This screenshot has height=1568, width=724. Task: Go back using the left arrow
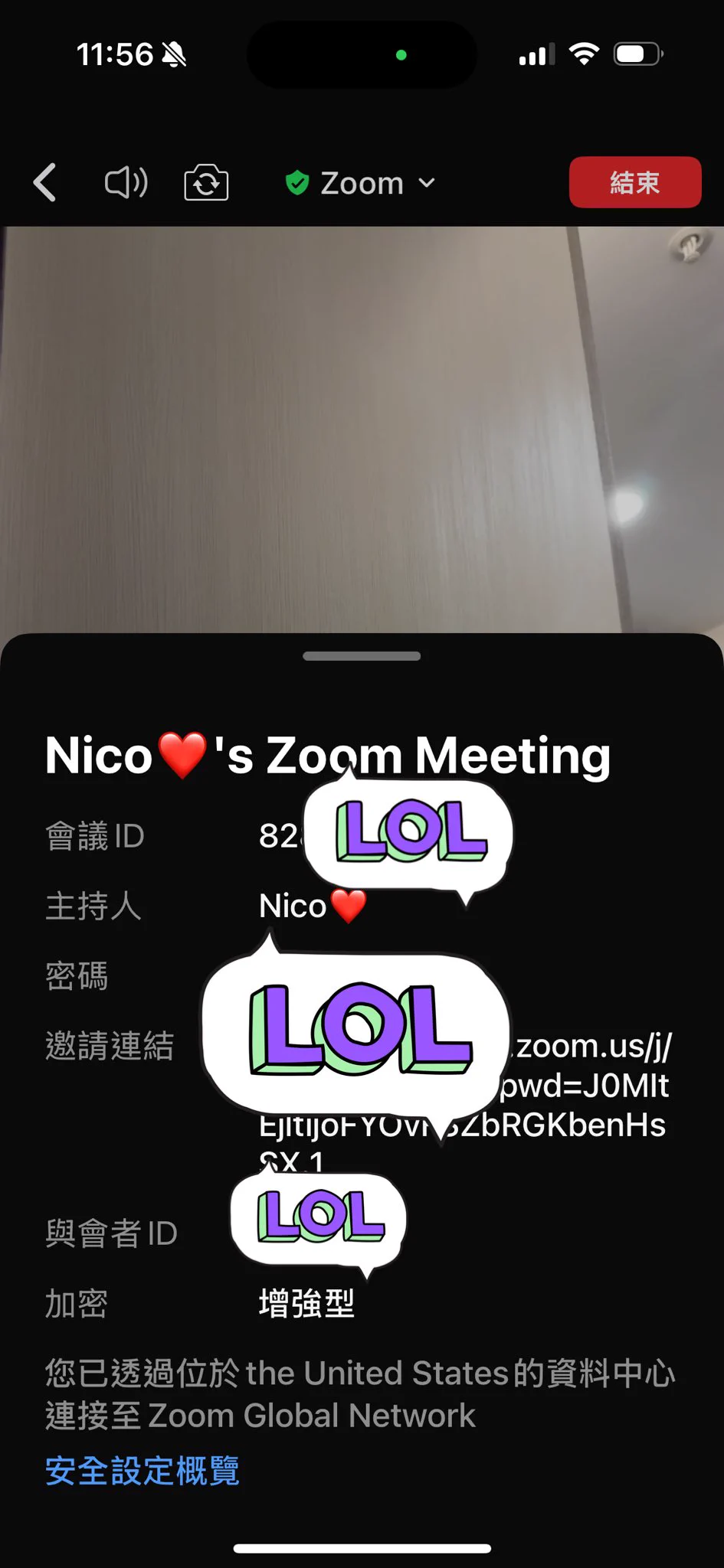[45, 183]
